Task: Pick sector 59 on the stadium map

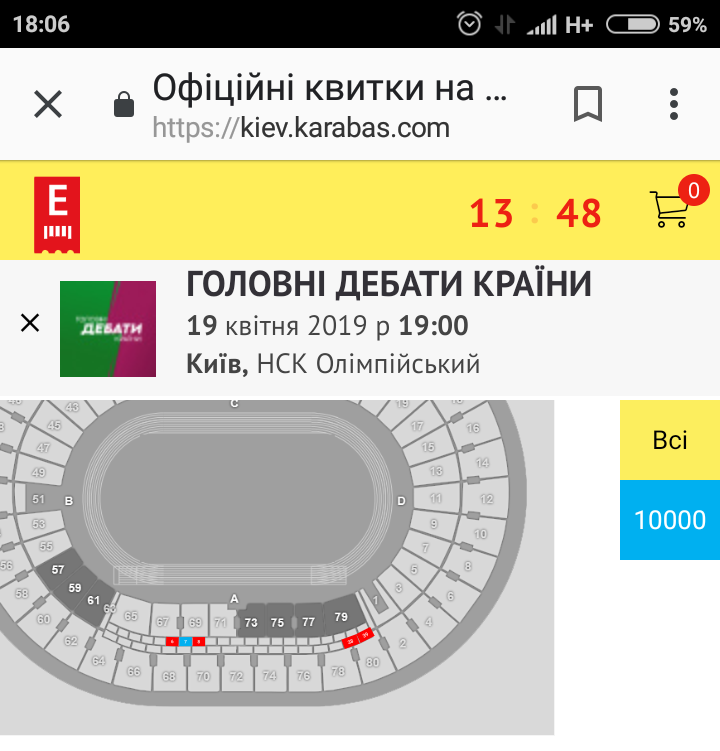Action: point(75,588)
